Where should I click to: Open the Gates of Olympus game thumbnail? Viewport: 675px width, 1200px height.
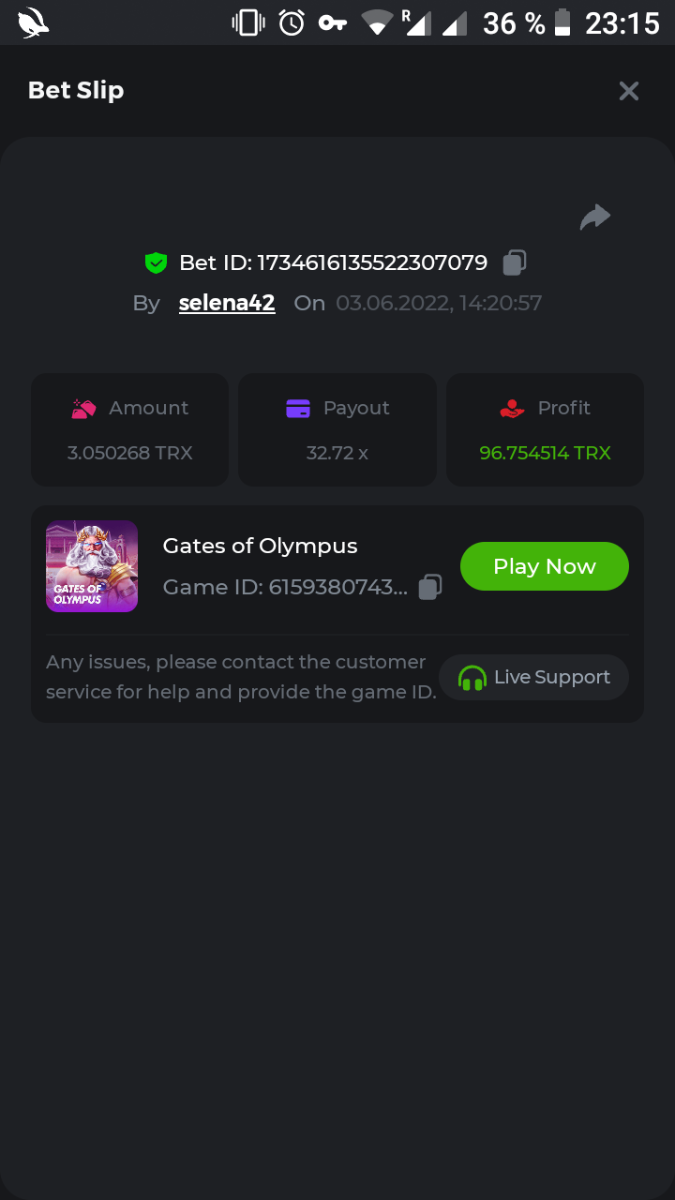(x=92, y=566)
